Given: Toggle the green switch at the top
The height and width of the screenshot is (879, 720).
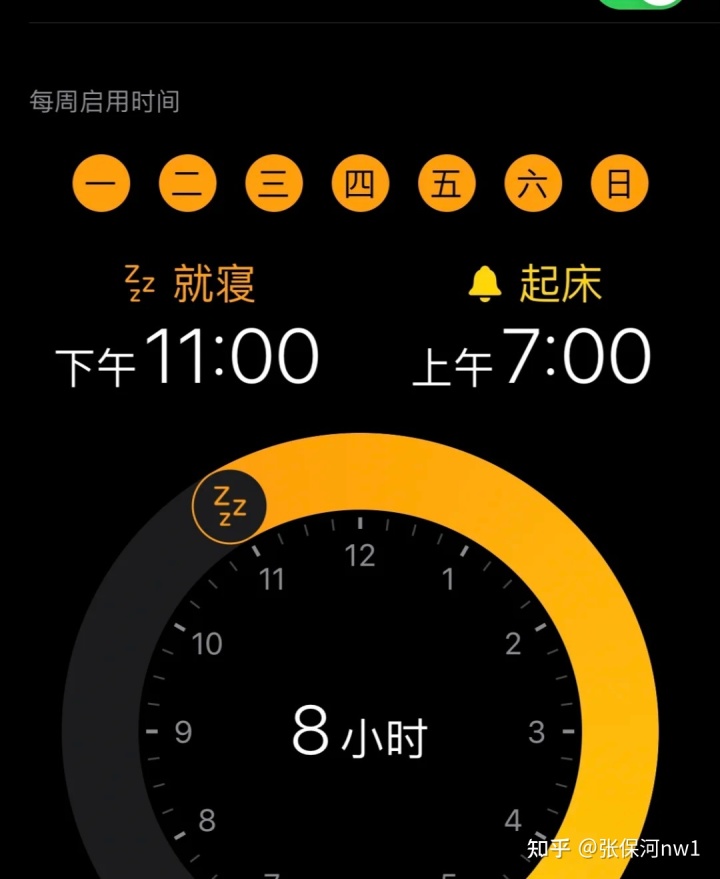Looking at the screenshot, I should pos(641,4).
